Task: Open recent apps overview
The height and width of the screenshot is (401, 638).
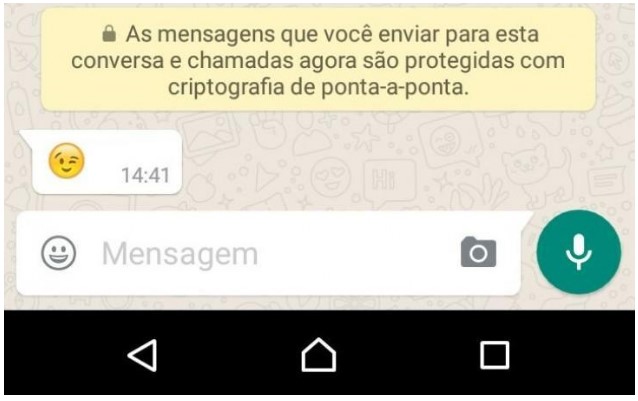Action: click(494, 354)
